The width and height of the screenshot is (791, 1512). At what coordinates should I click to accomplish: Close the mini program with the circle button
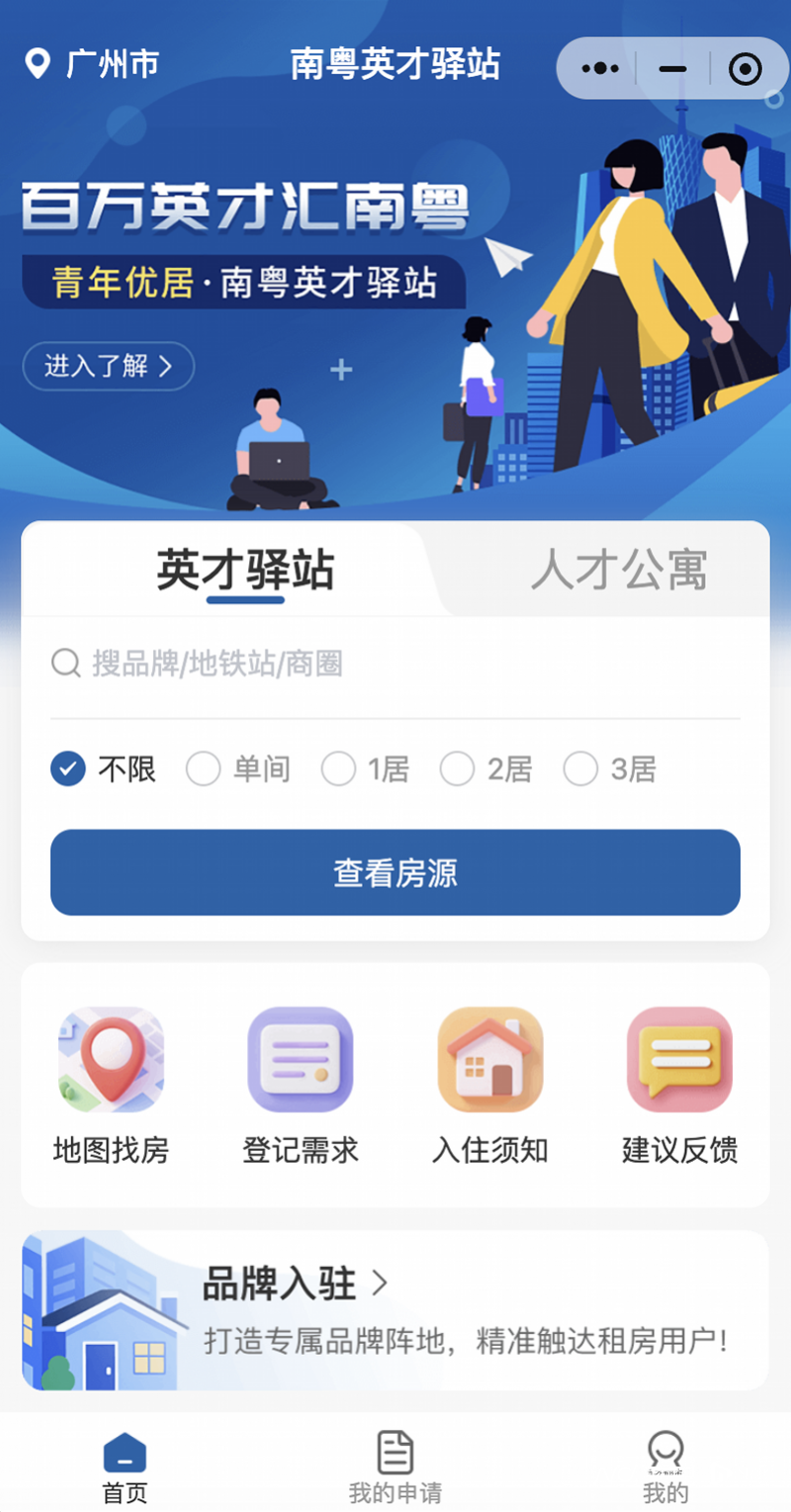(745, 68)
